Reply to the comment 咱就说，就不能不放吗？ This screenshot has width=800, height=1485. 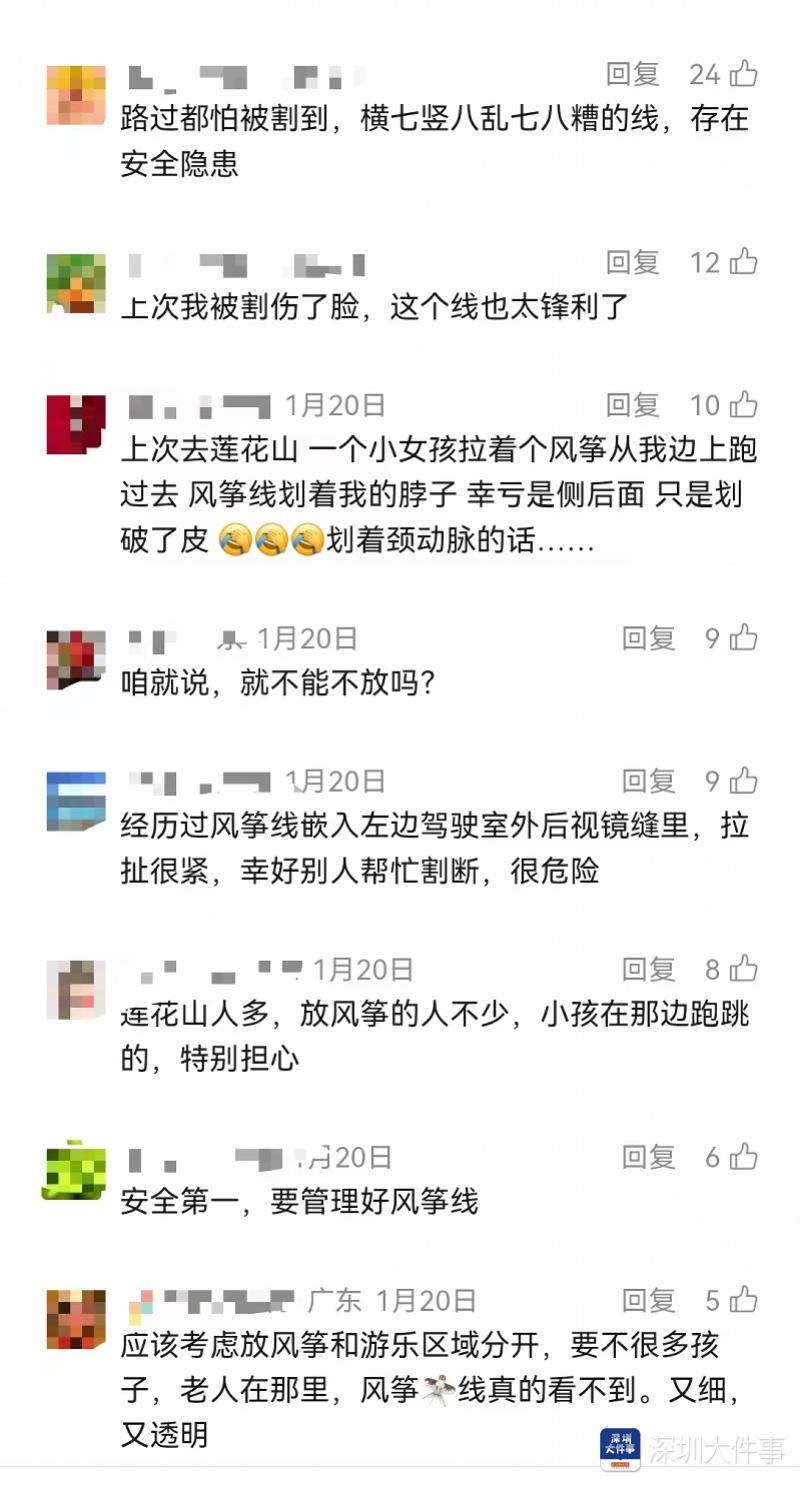648,638
